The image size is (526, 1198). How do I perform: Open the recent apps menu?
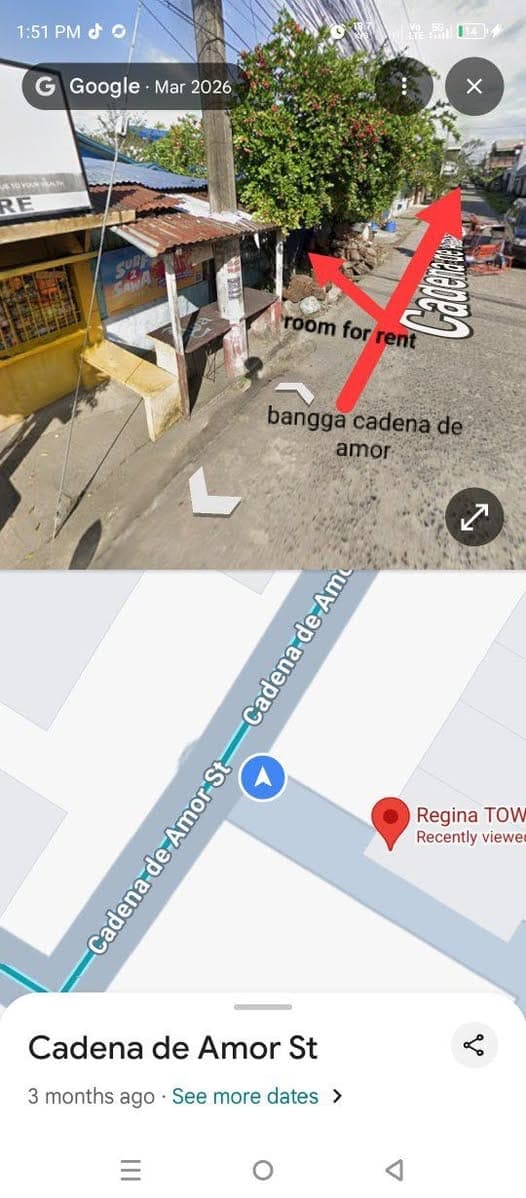[132, 1170]
